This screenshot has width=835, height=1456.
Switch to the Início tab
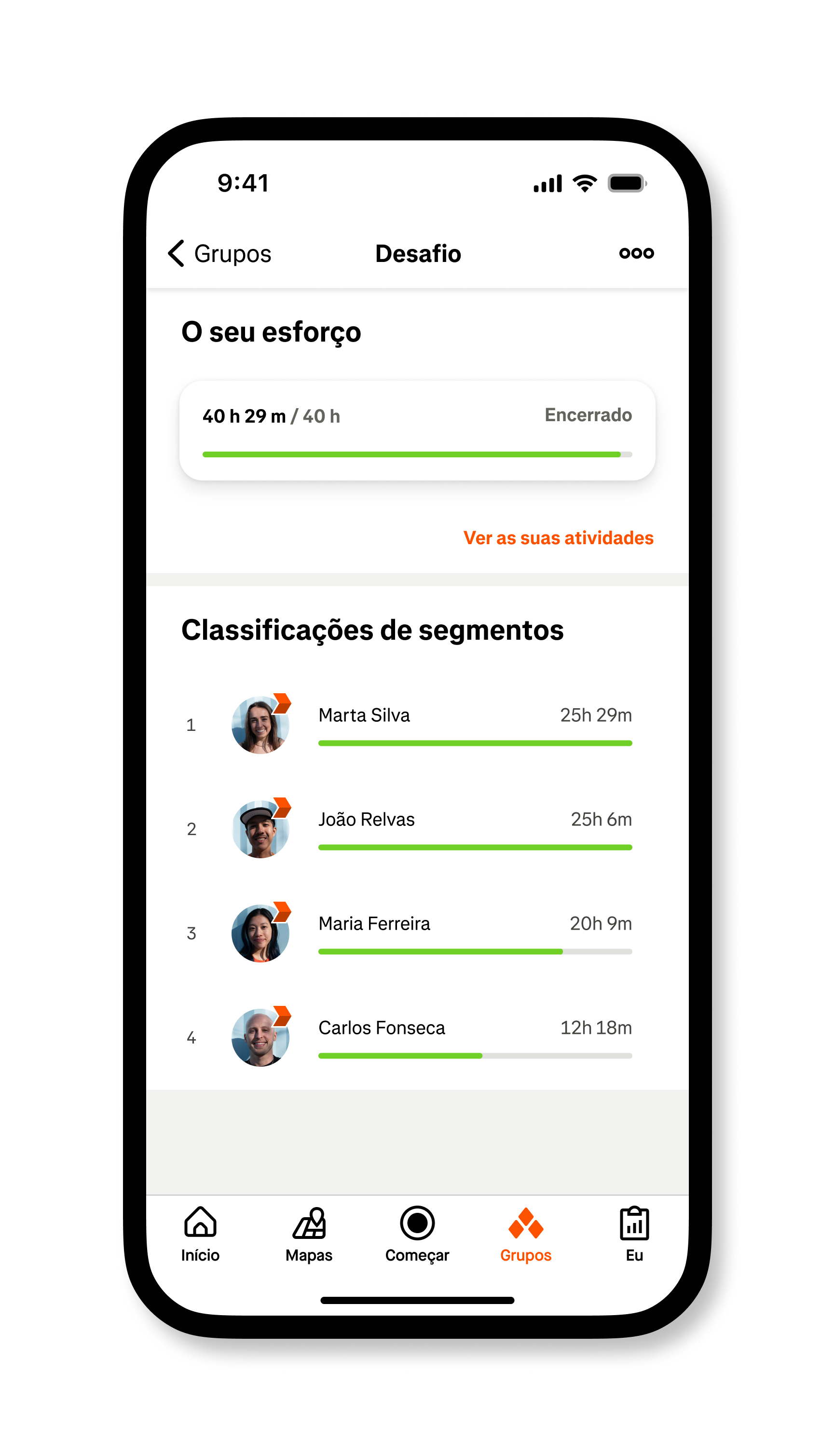200,1234
